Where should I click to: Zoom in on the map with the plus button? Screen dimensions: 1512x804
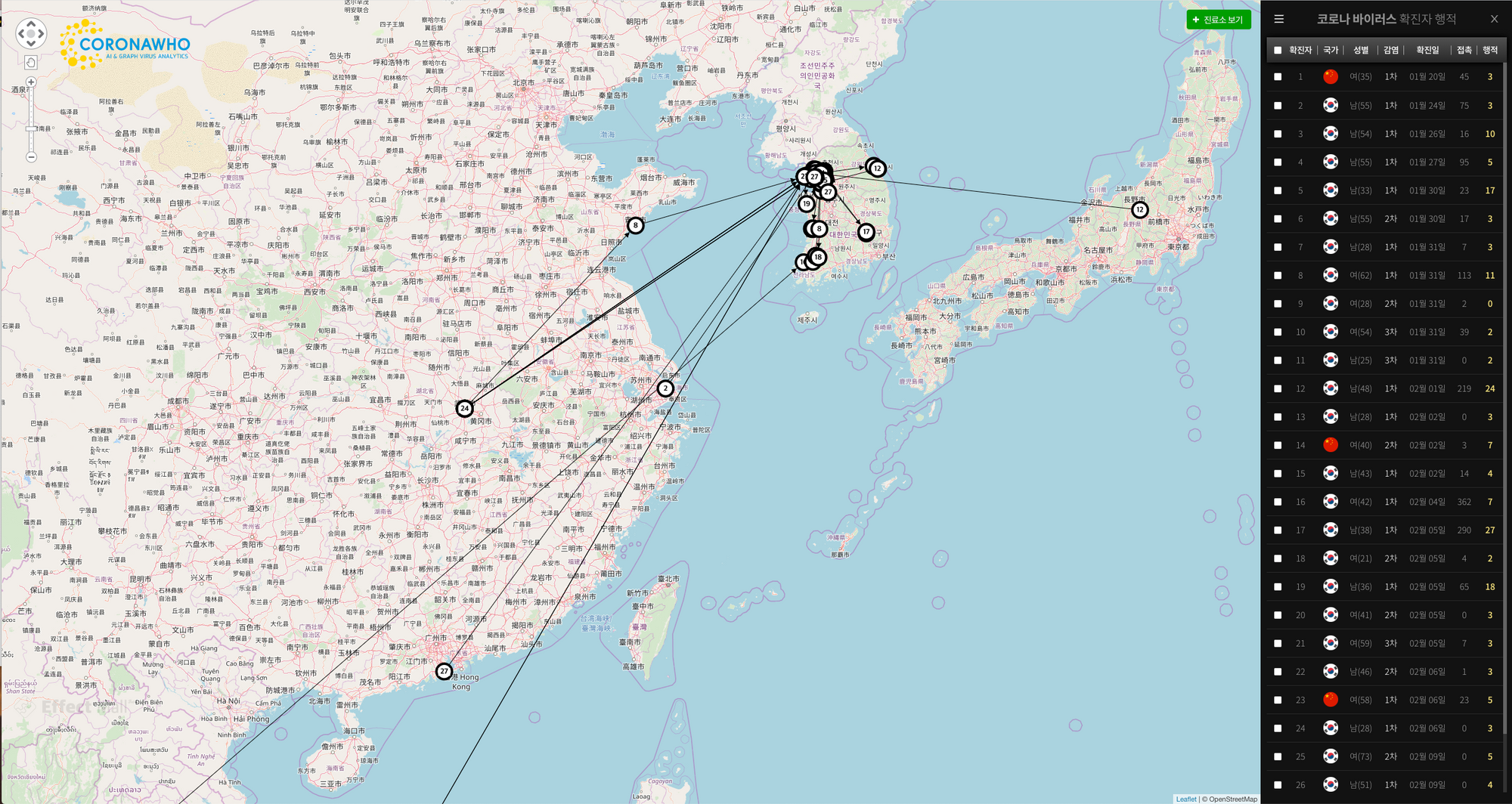point(31,82)
